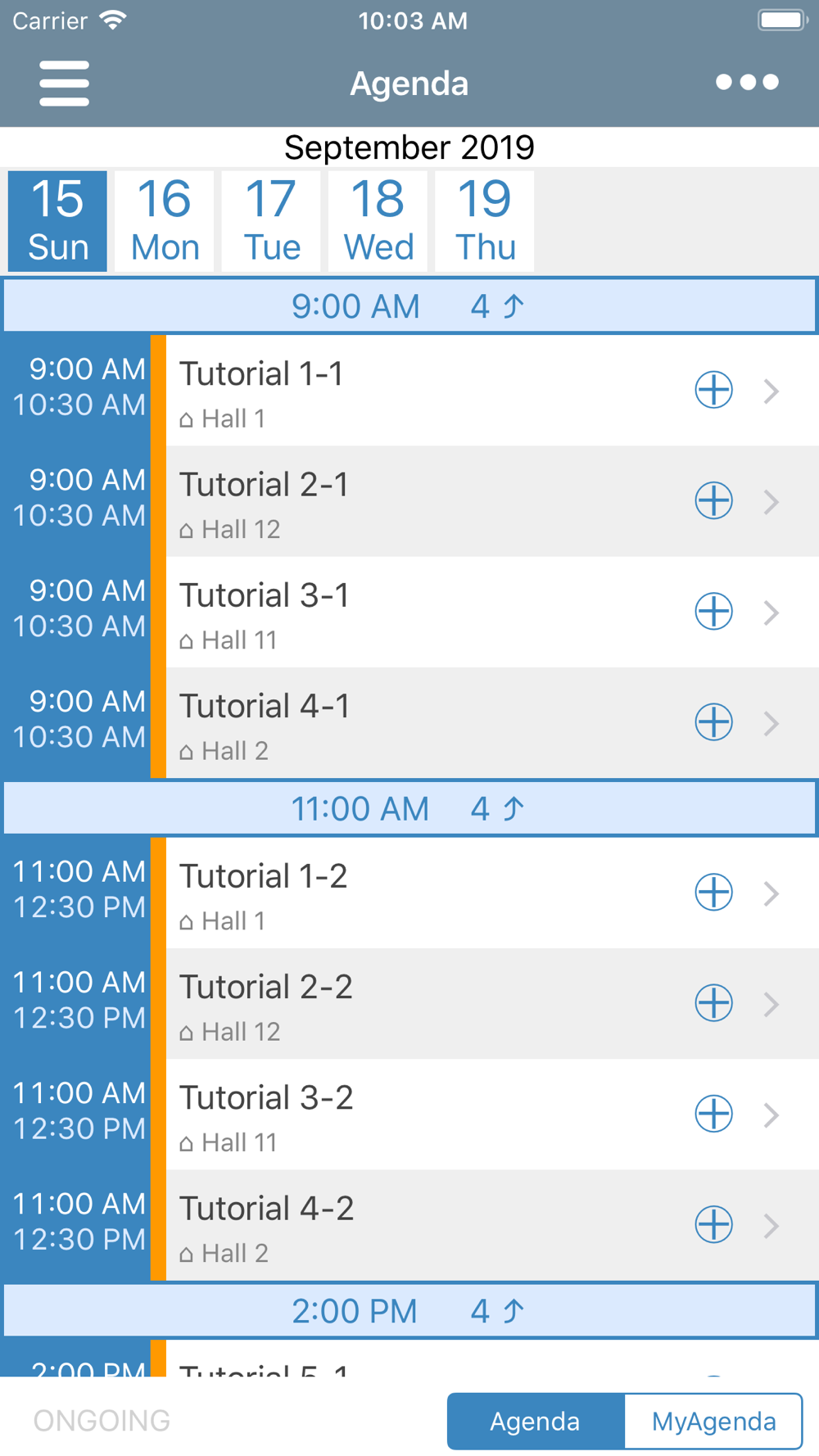819x1456 pixels.
Task: Select Thursday the 19th
Action: coord(485,221)
